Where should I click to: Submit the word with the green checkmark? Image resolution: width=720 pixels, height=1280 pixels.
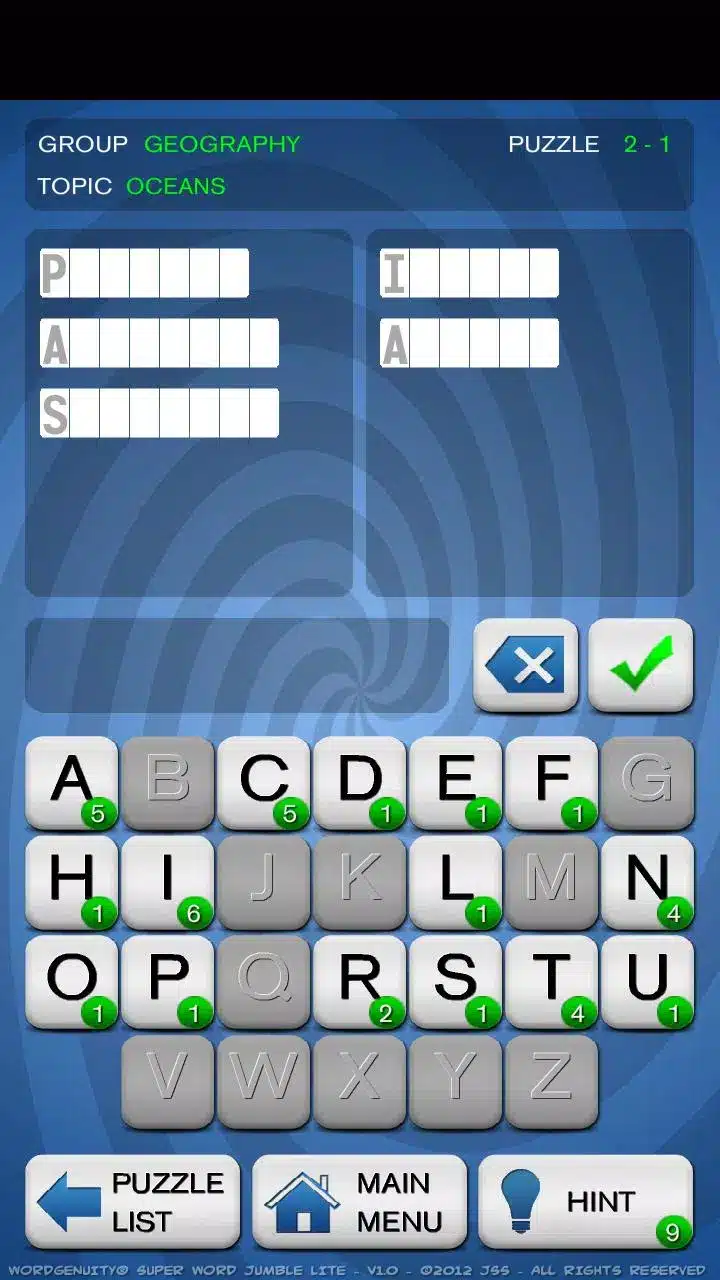(641, 665)
